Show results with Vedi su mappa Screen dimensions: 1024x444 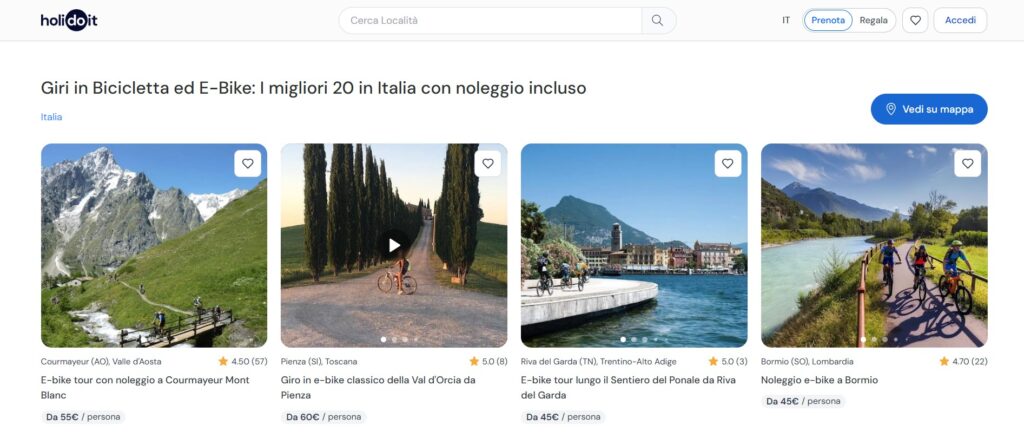(929, 109)
